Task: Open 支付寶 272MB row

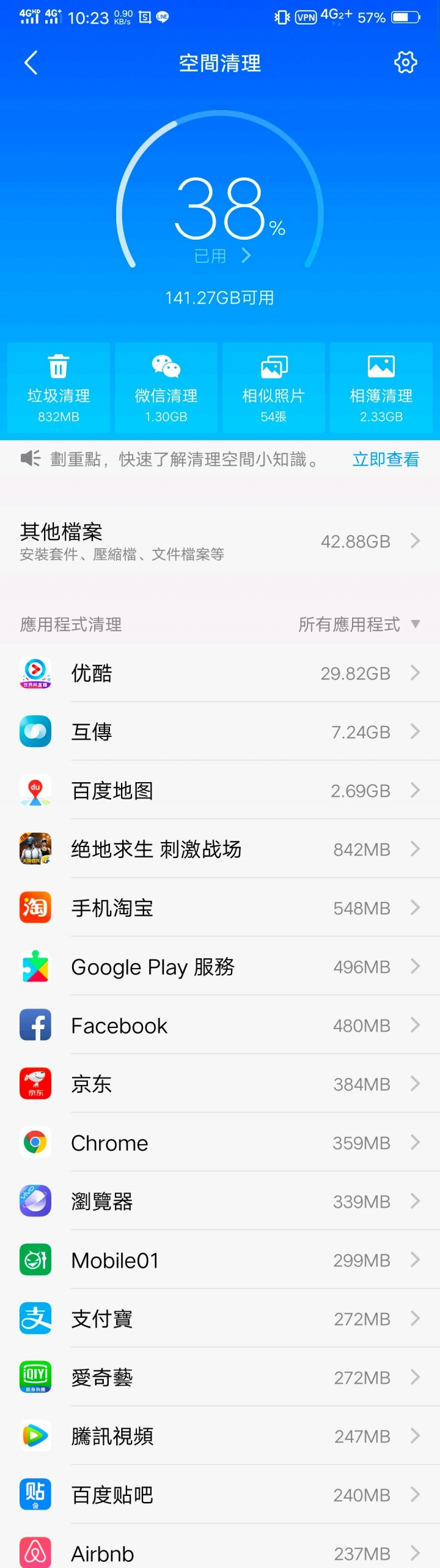Action: pos(220,1318)
